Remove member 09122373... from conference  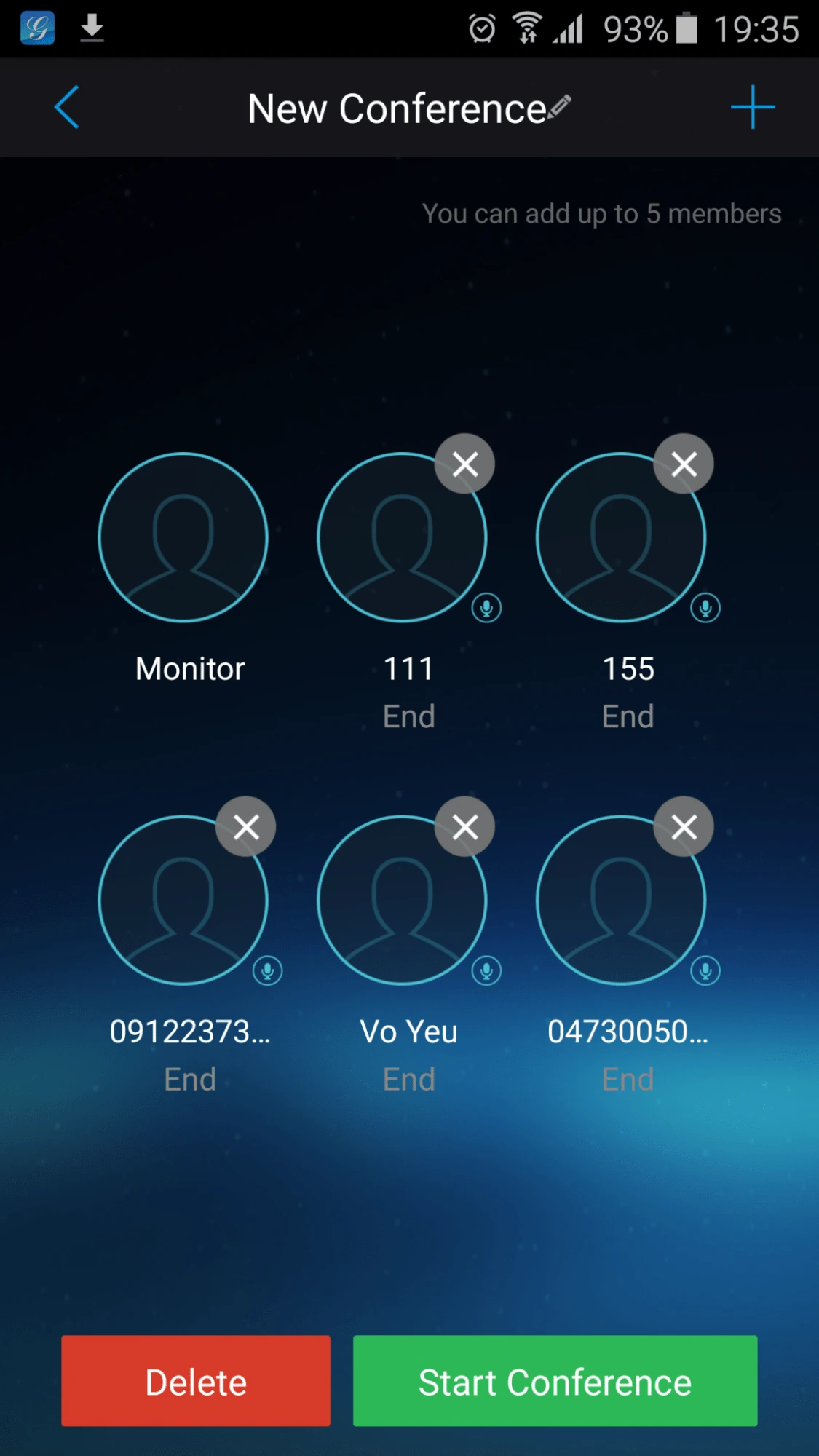tap(246, 826)
